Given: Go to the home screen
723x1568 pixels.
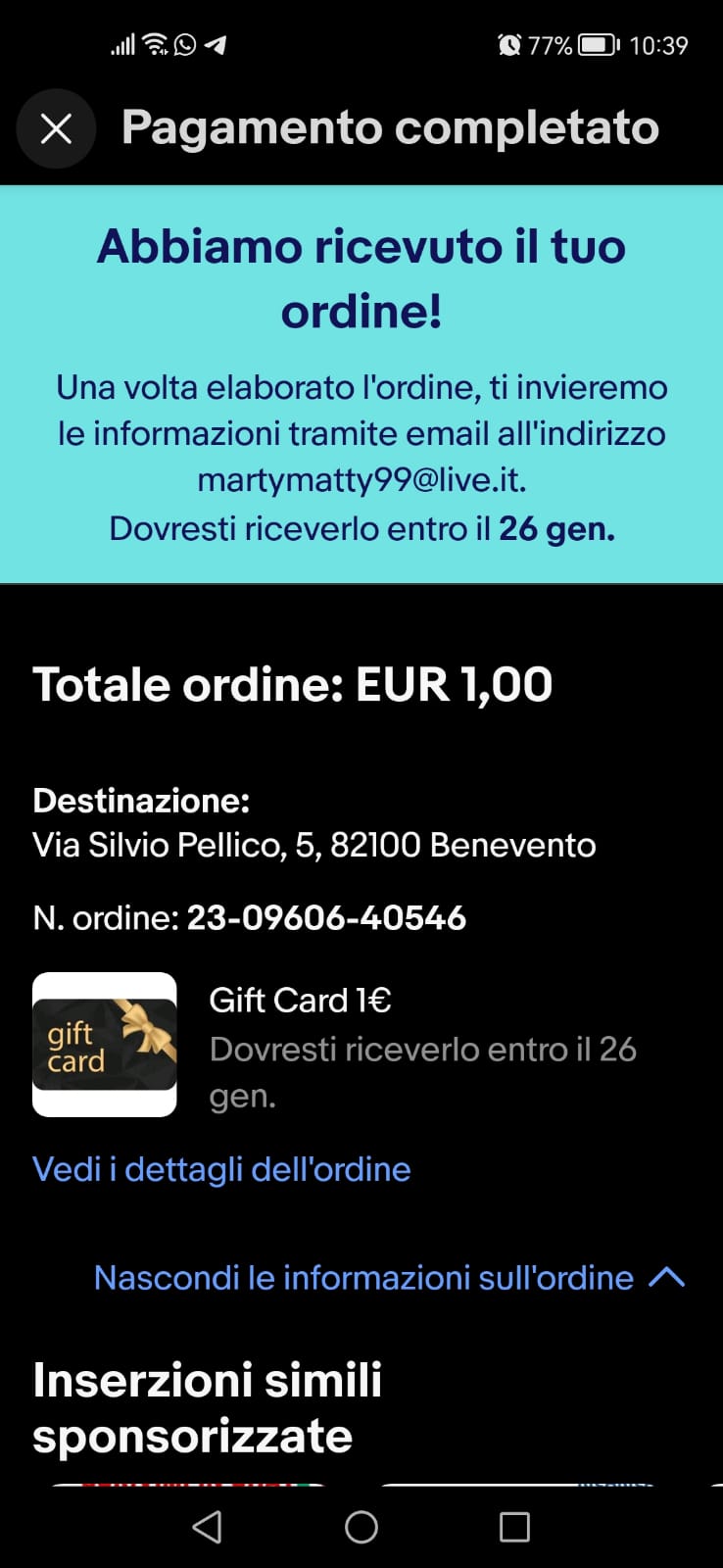Looking at the screenshot, I should 361,1527.
